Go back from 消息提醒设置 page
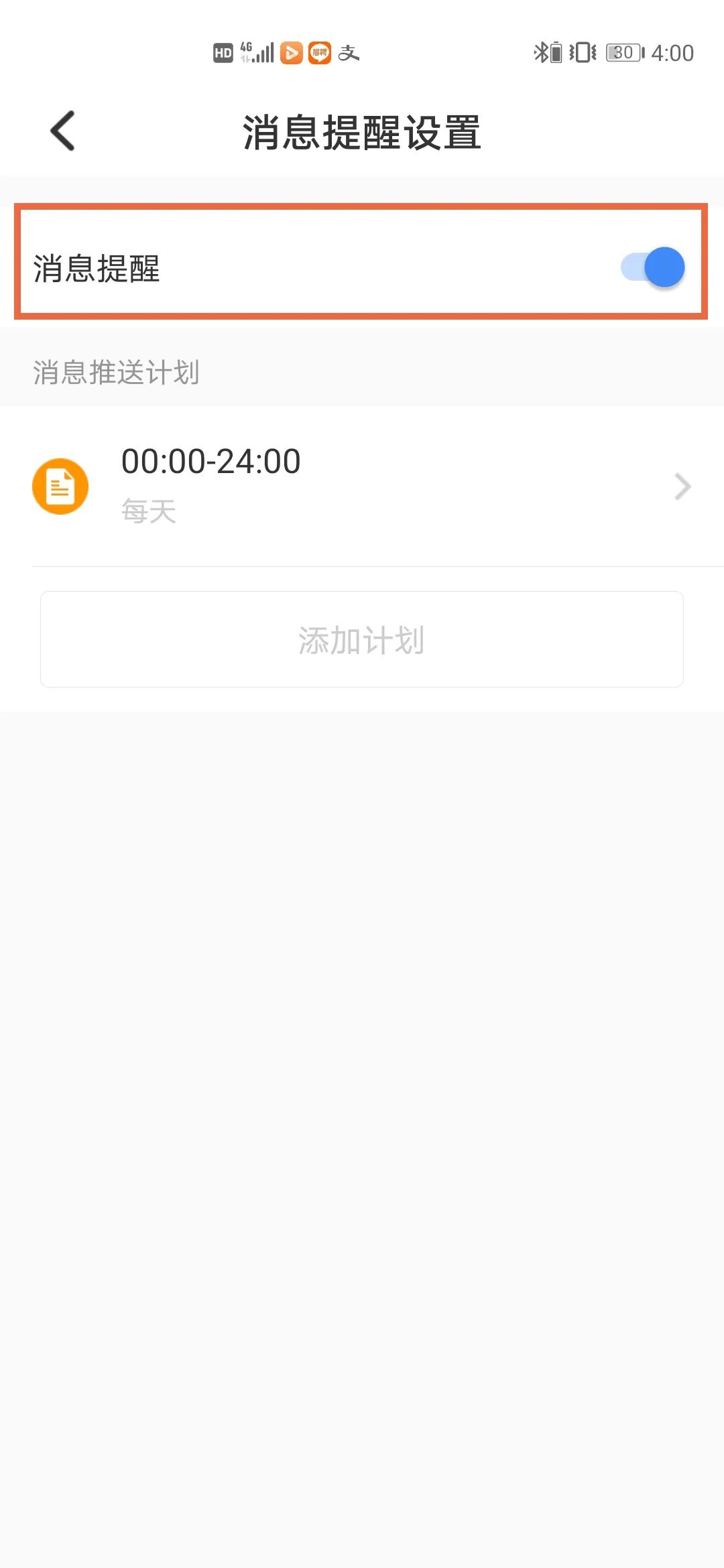This screenshot has height=1568, width=724. 63,131
